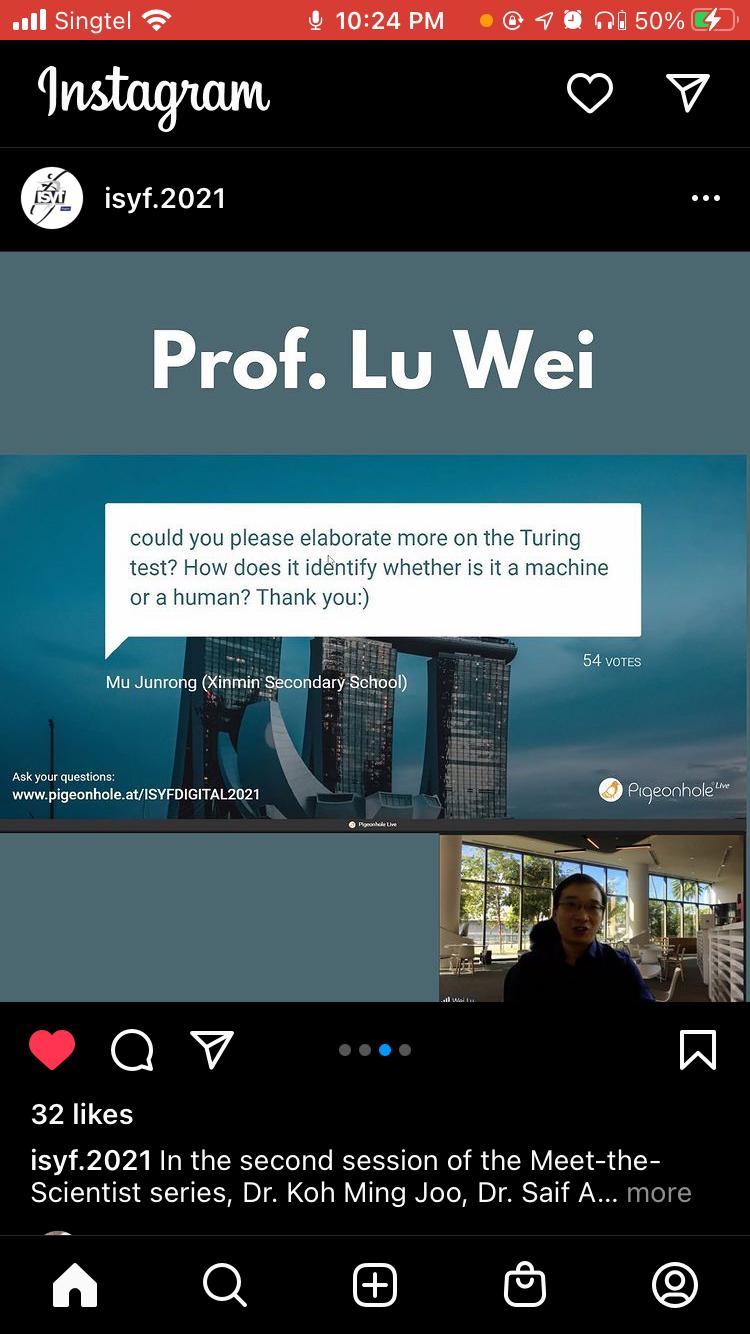Open the activity heart in the header
Image resolution: width=750 pixels, height=1334 pixels.
point(589,94)
